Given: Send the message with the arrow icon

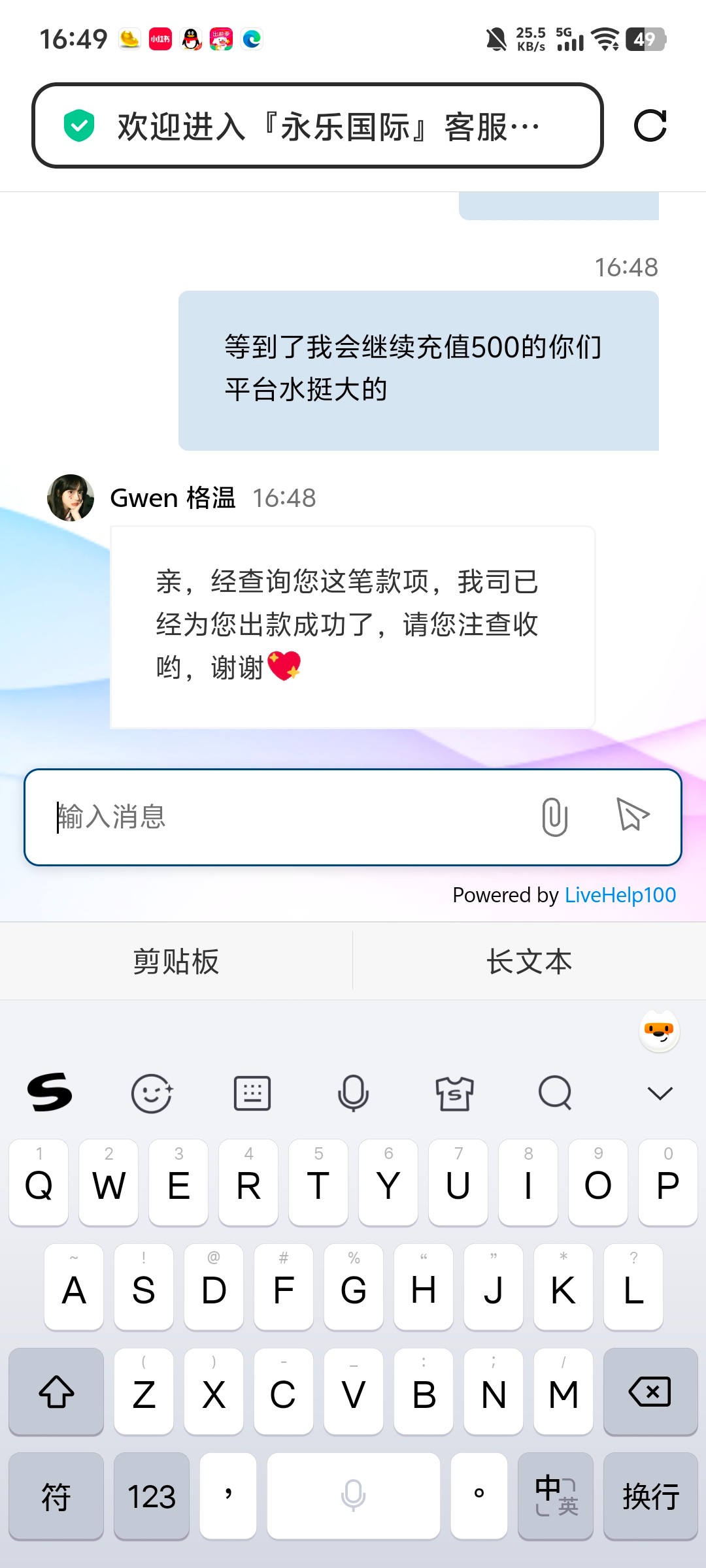Looking at the screenshot, I should (x=633, y=815).
